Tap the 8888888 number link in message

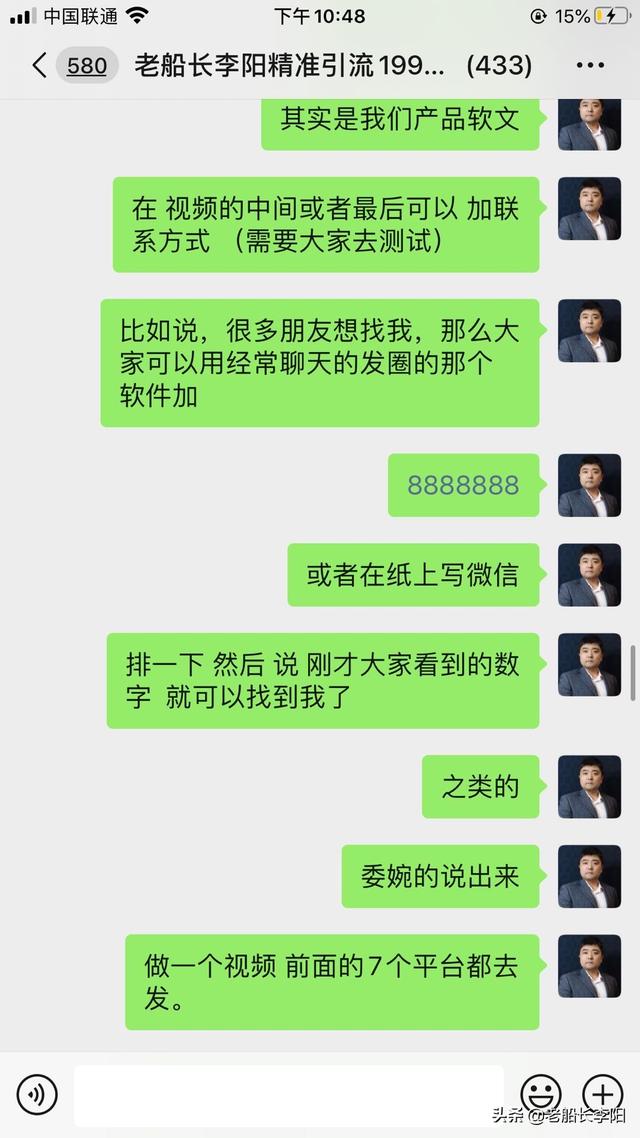[x=463, y=485]
